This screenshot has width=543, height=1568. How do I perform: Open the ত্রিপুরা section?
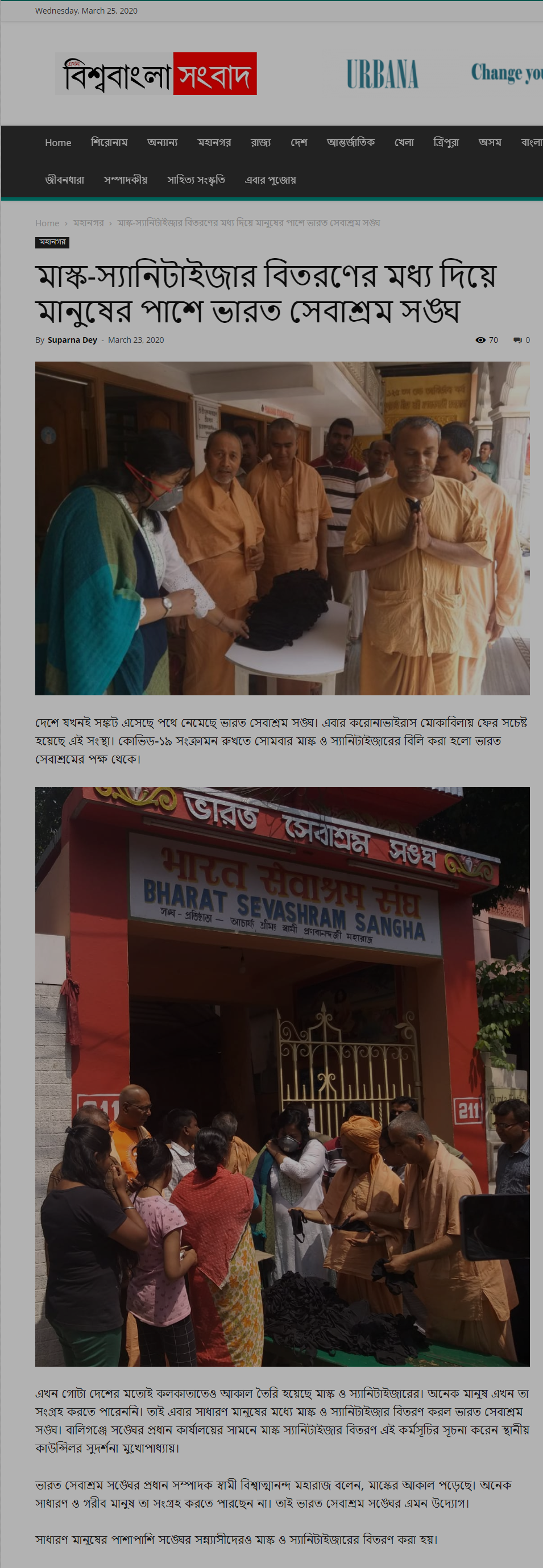point(446,143)
